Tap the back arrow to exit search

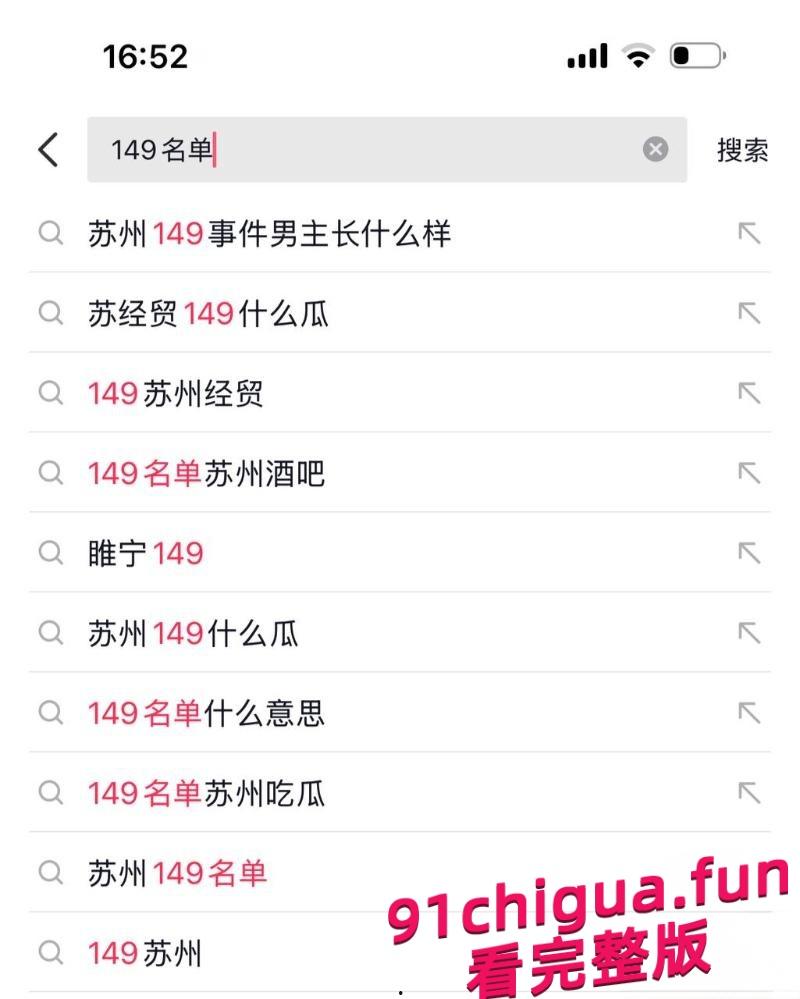pyautogui.click(x=47, y=149)
